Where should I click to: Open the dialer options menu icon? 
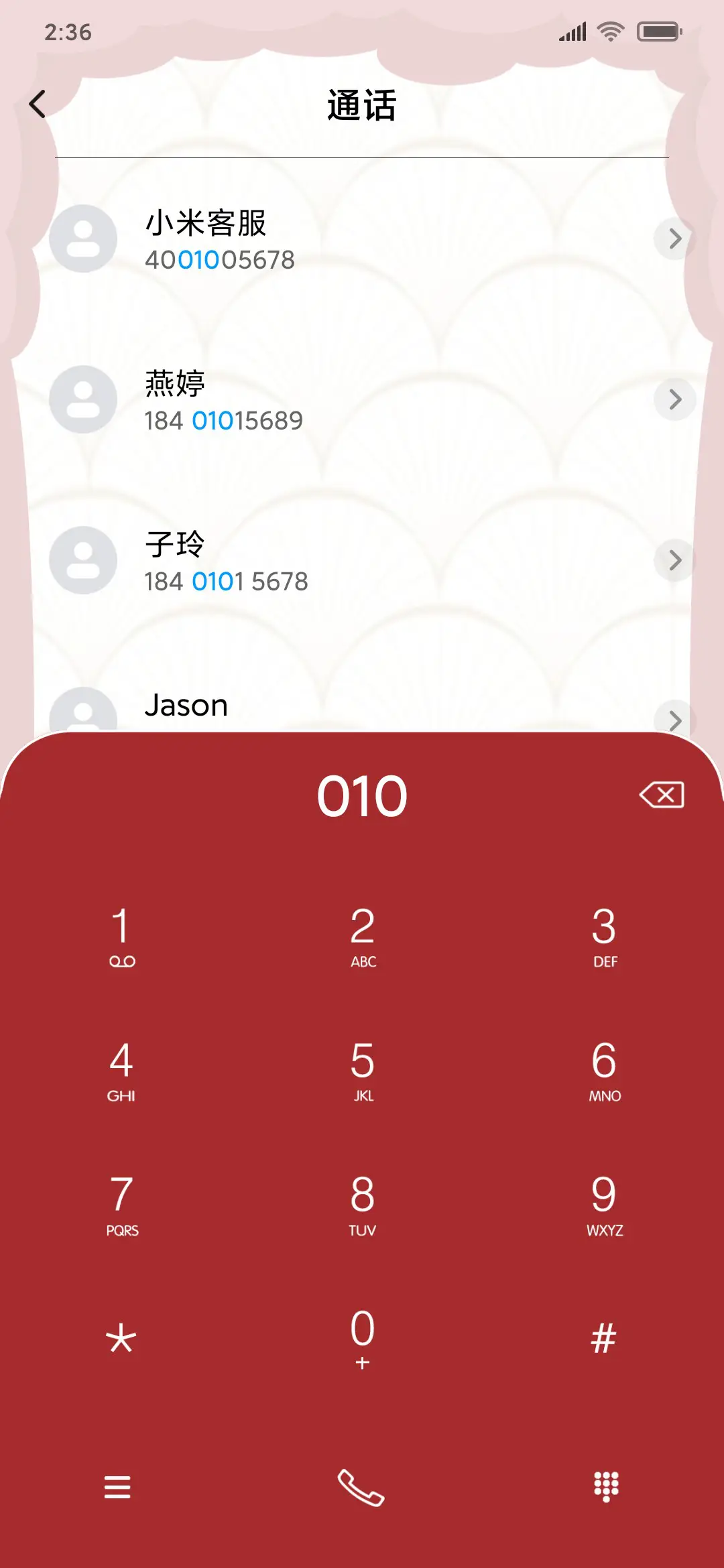(117, 1486)
